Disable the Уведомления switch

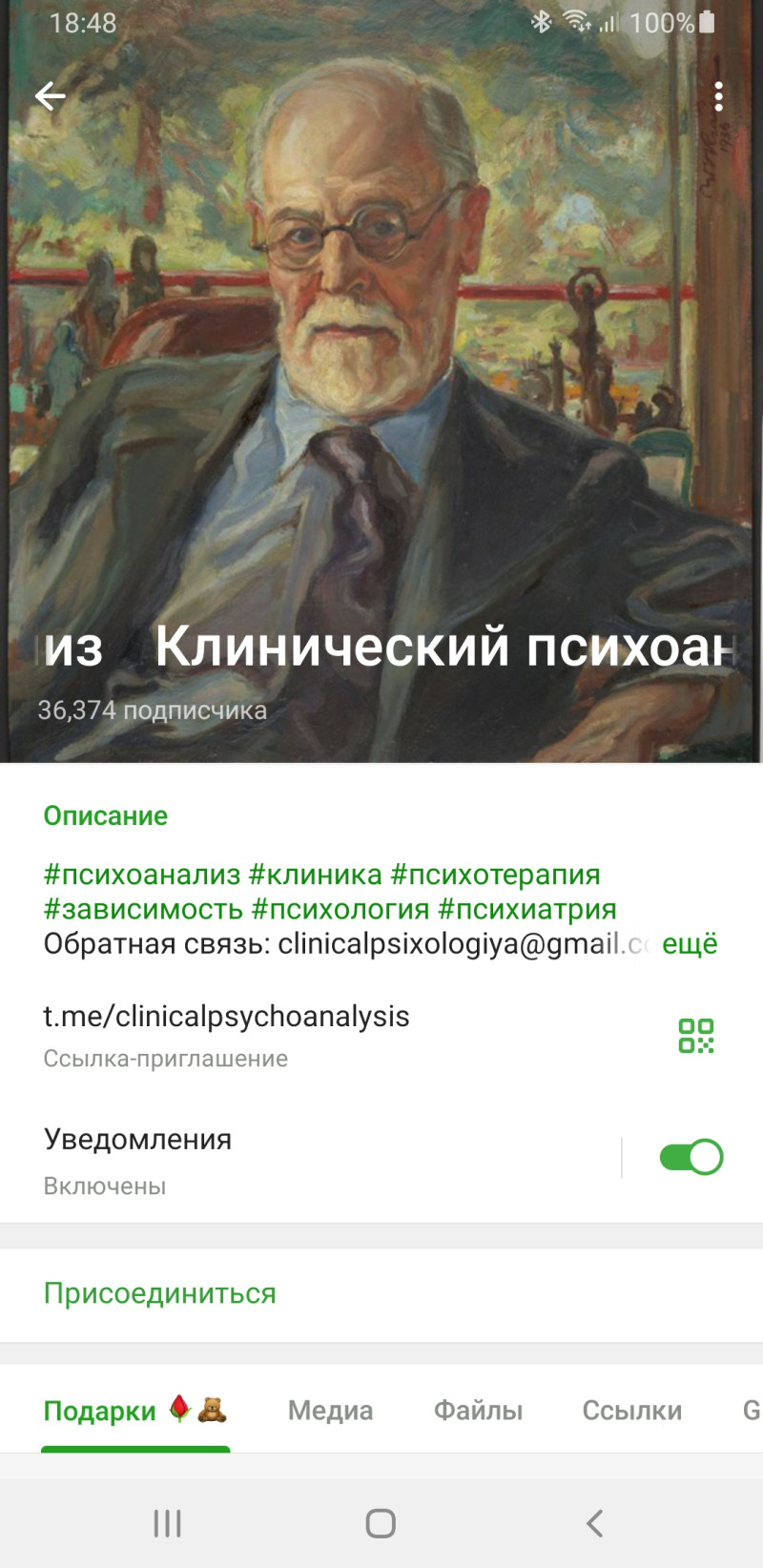(x=691, y=1157)
